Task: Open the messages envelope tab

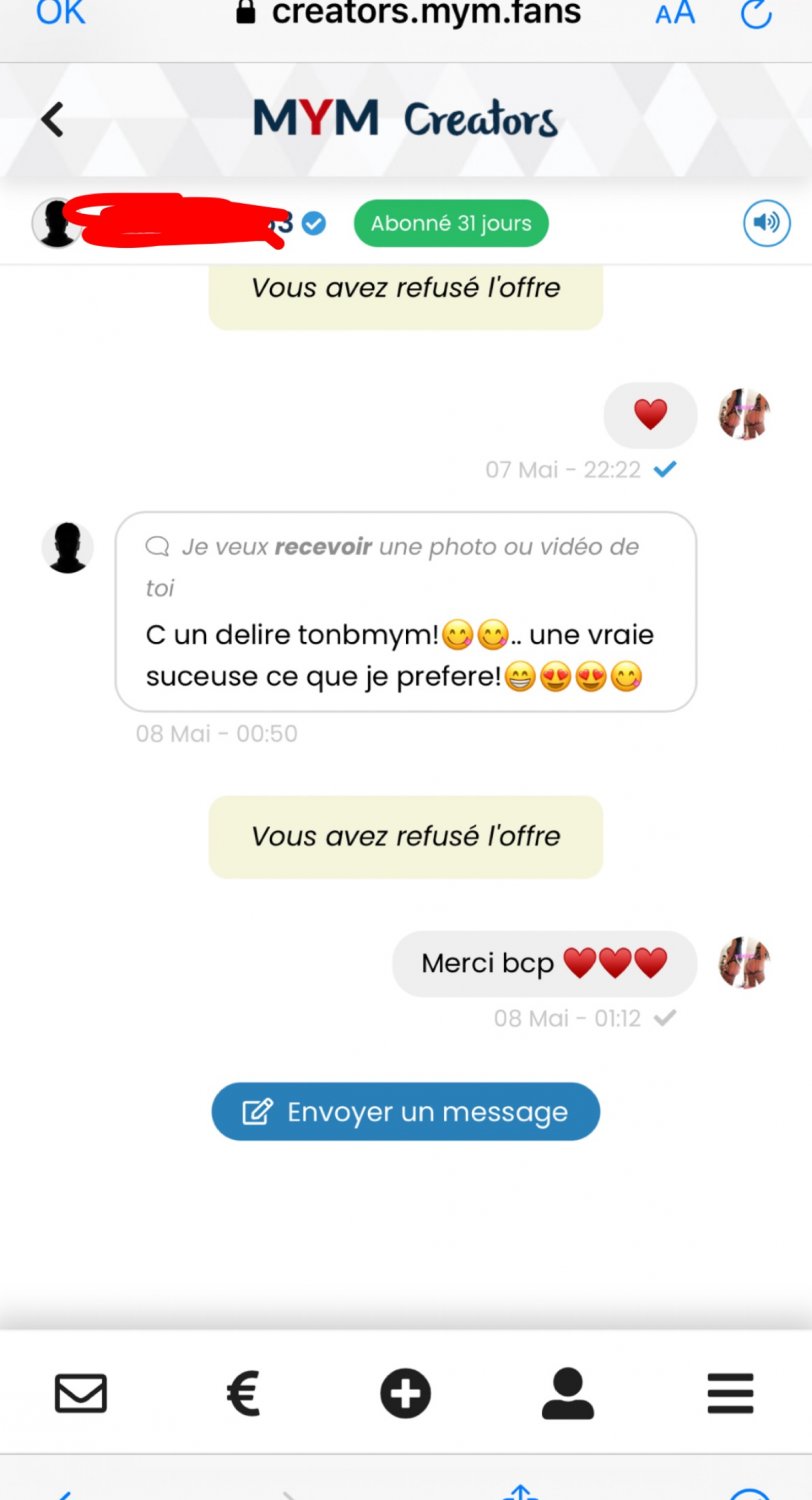Action: click(81, 1393)
